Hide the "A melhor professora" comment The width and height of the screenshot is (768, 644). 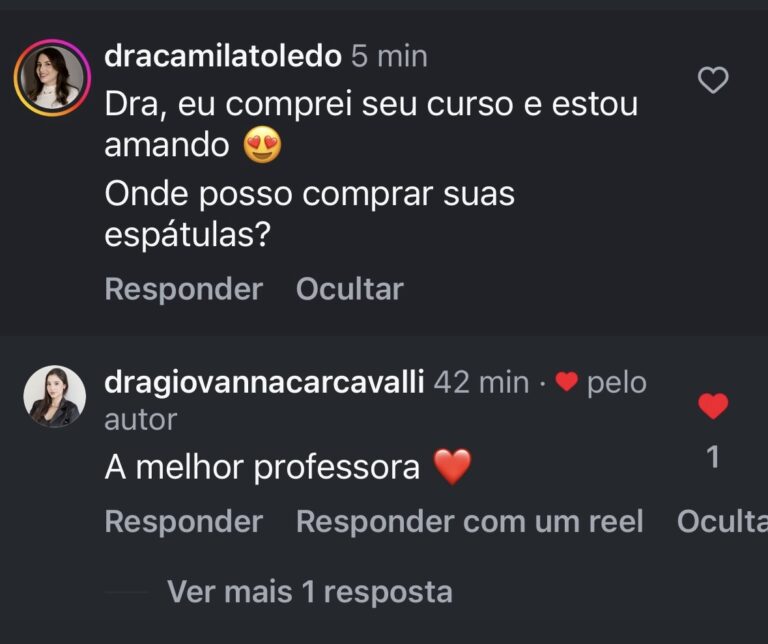720,521
